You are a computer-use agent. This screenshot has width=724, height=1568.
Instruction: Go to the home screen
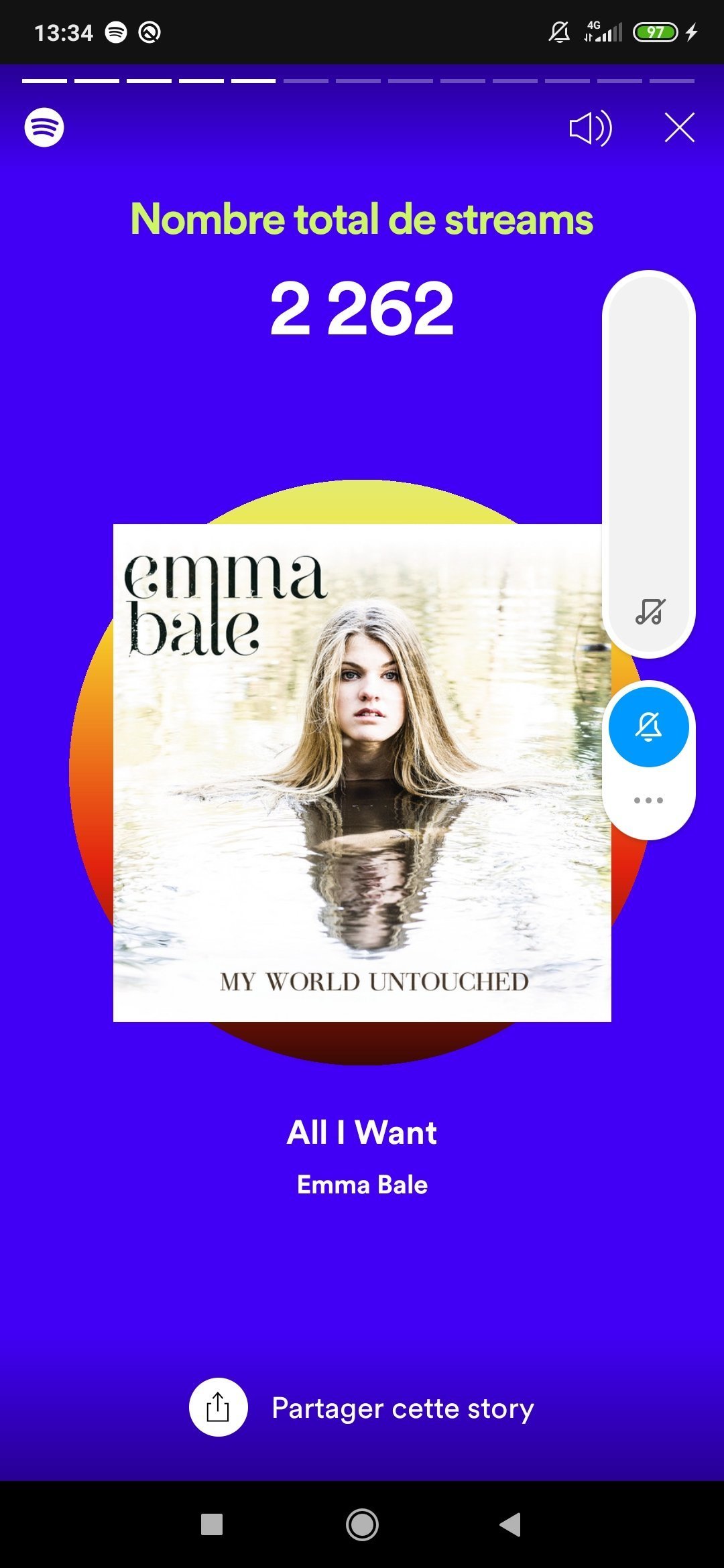point(362,1524)
